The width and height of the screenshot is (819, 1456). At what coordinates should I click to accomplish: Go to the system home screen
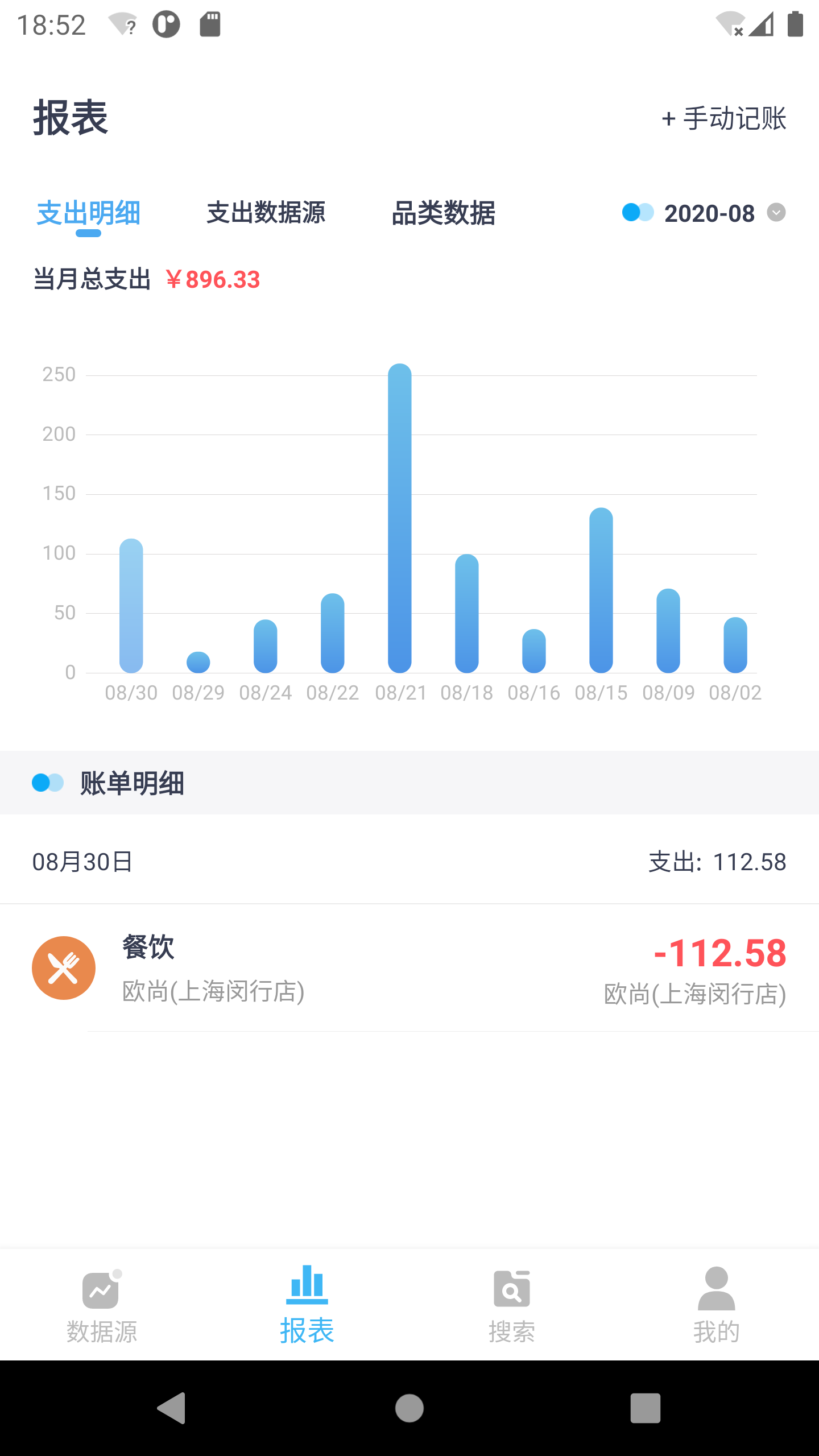pos(409,1408)
